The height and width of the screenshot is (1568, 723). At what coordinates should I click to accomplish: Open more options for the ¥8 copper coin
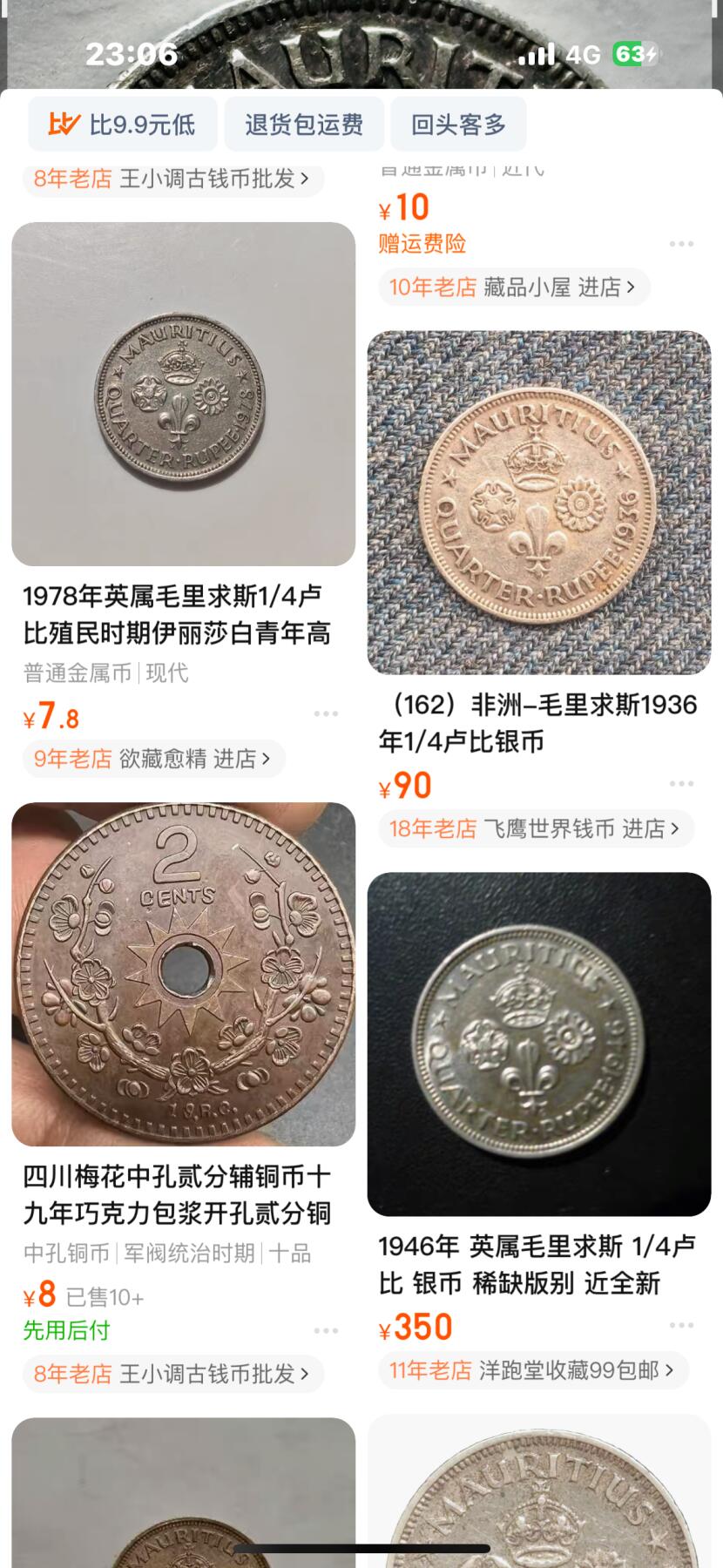(x=326, y=1330)
